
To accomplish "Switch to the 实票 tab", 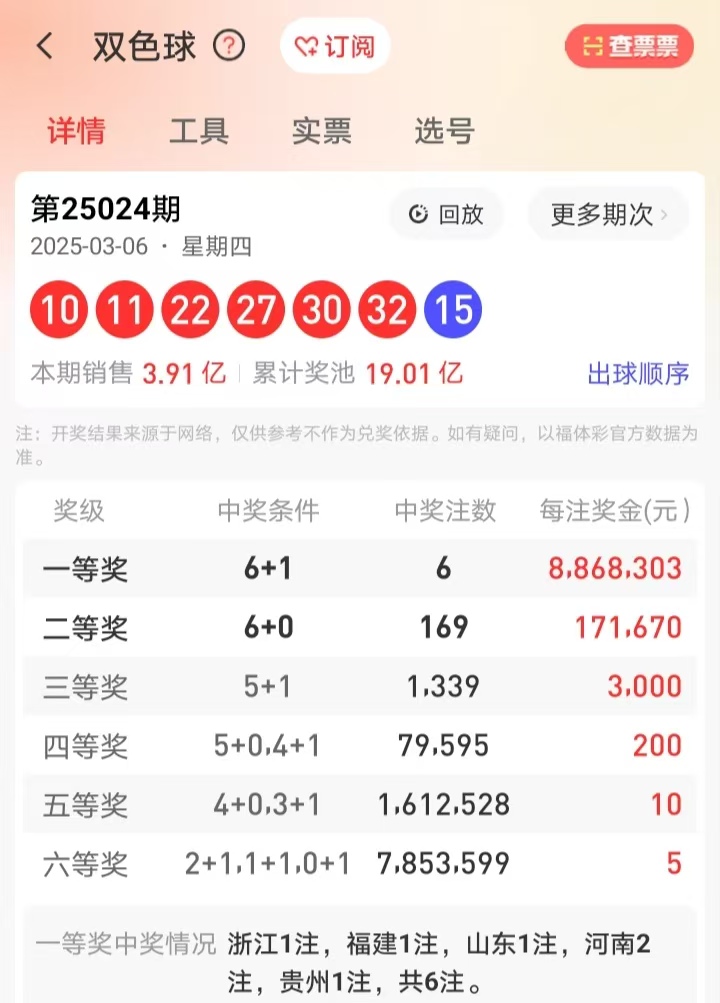I will pyautogui.click(x=322, y=131).
